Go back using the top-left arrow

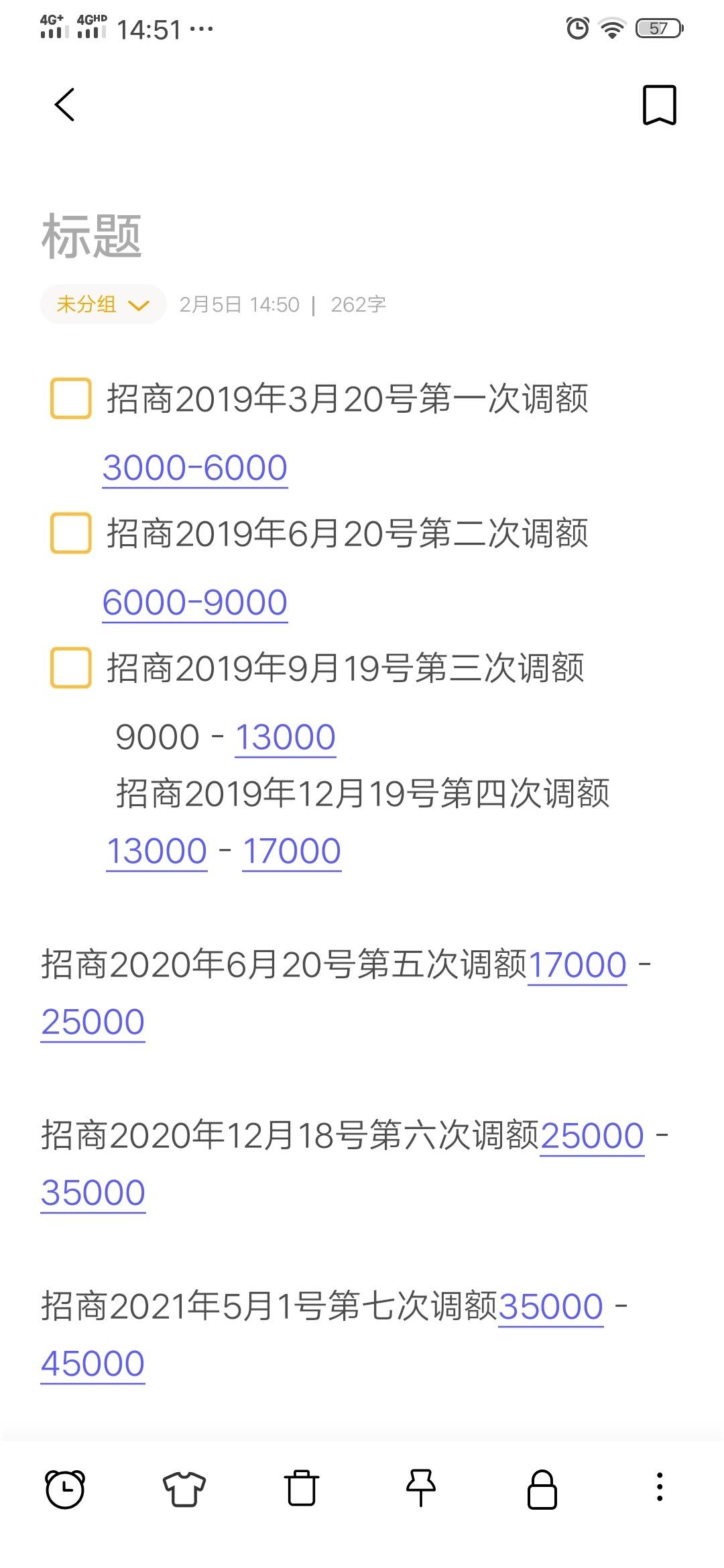coord(64,105)
